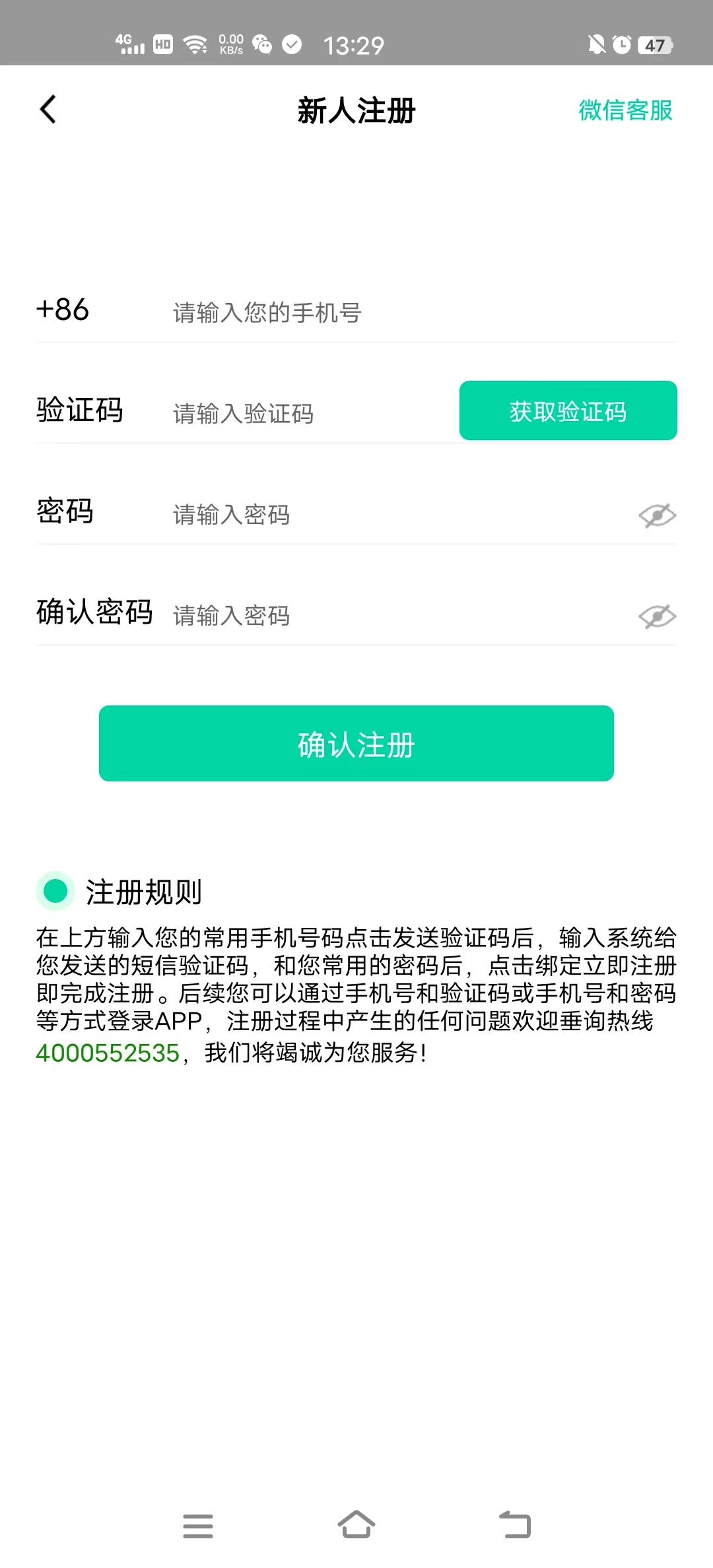Tap the back arrow to exit registration
Screen dimensions: 713x1568
tap(47, 110)
